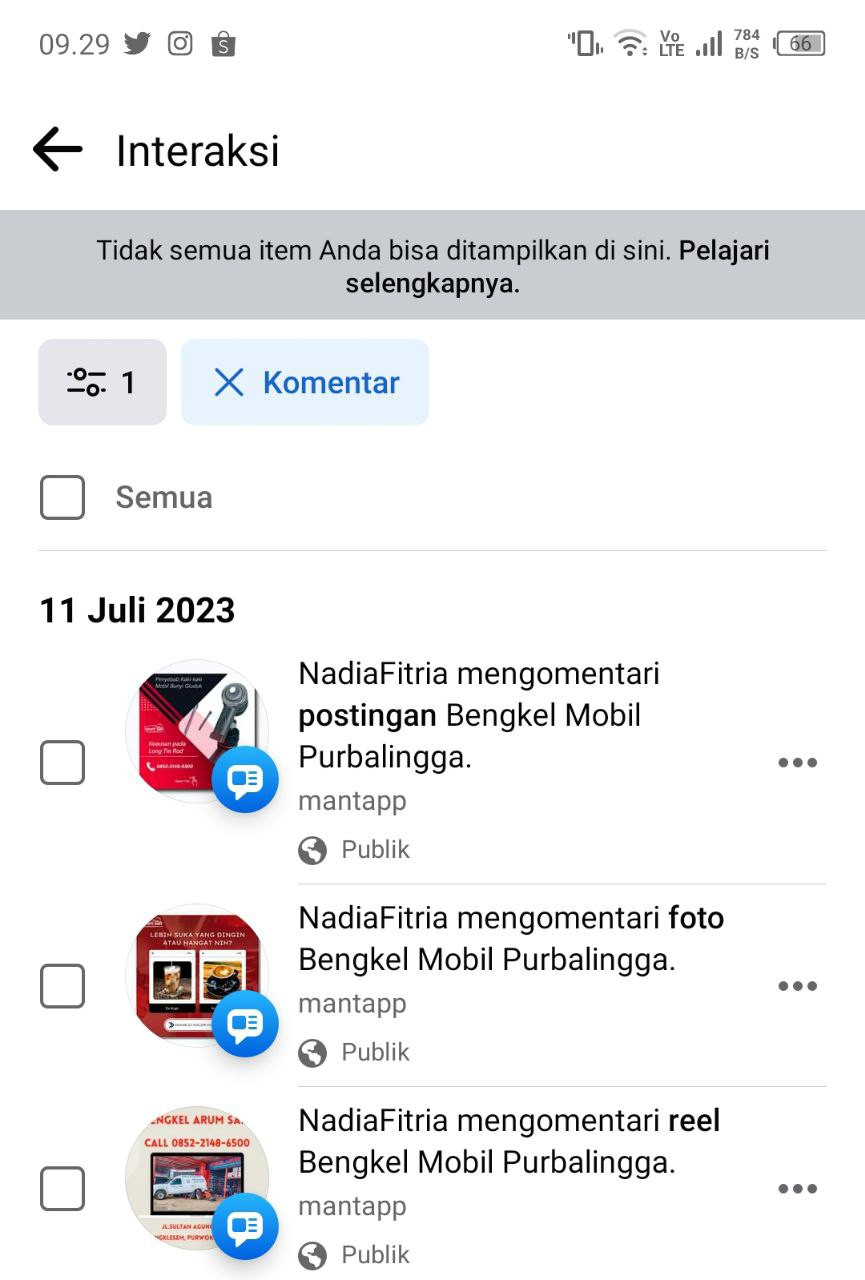Select the checkbox for the foto comment
Screen dimensions: 865x1280
[x=62, y=986]
